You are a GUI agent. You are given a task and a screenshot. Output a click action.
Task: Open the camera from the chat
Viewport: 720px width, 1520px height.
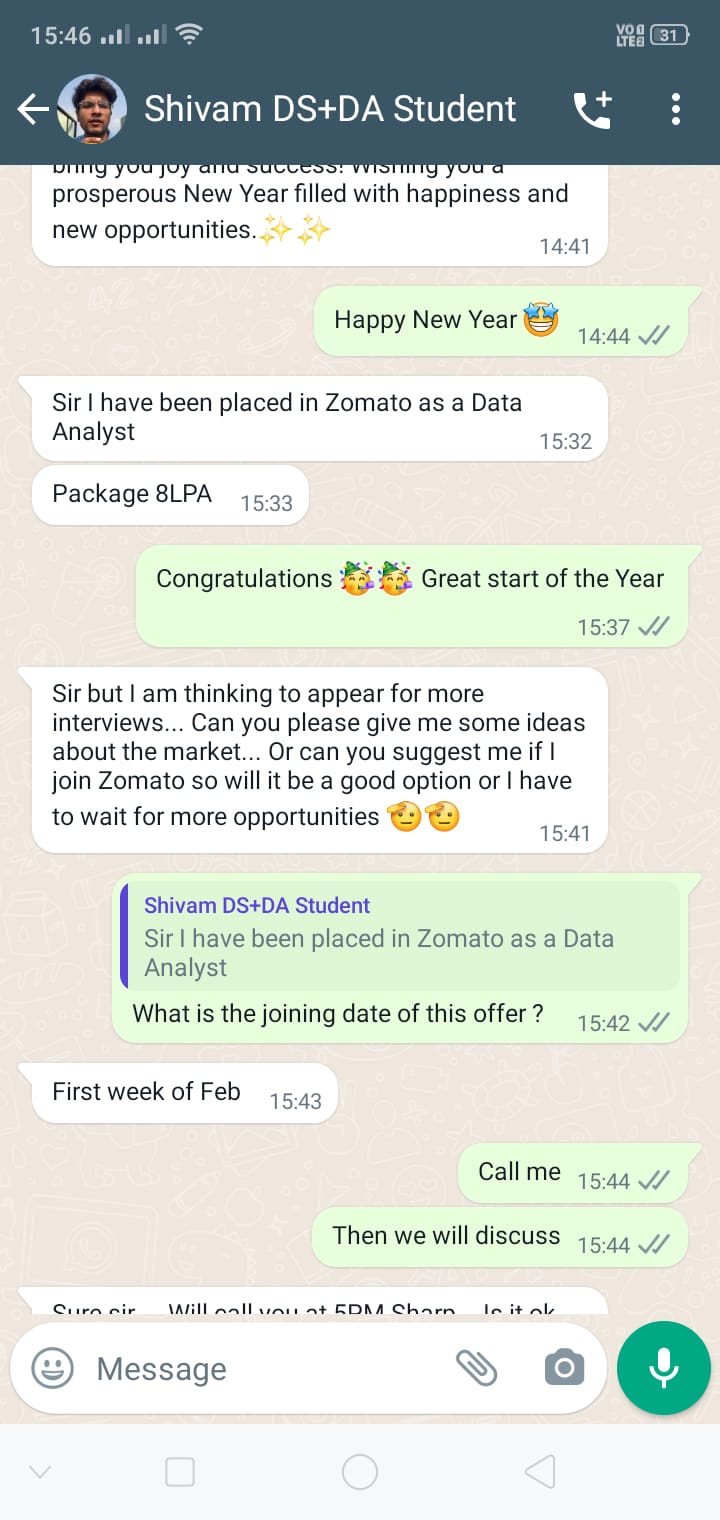coord(564,1367)
